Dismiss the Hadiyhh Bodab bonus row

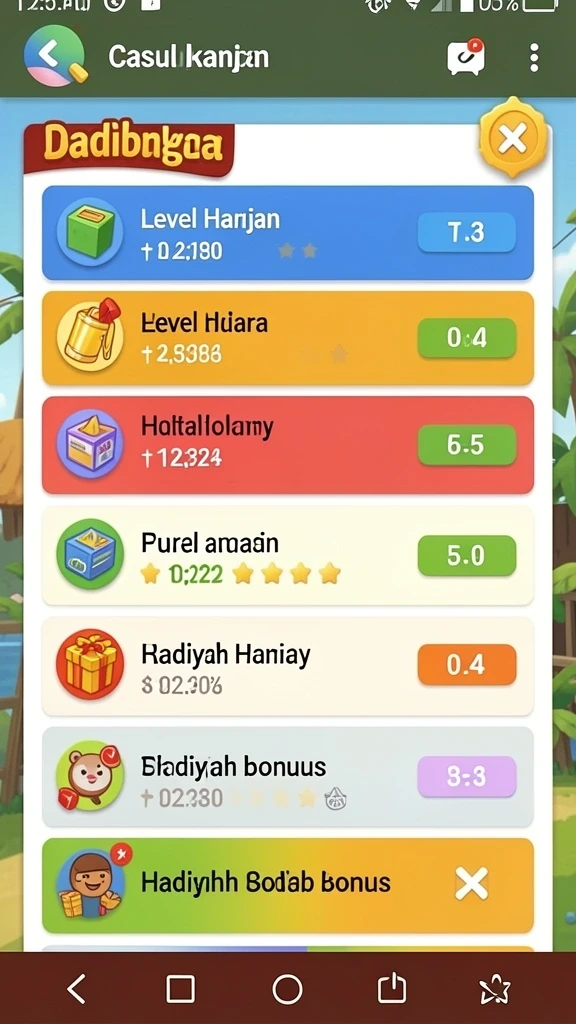pos(472,886)
